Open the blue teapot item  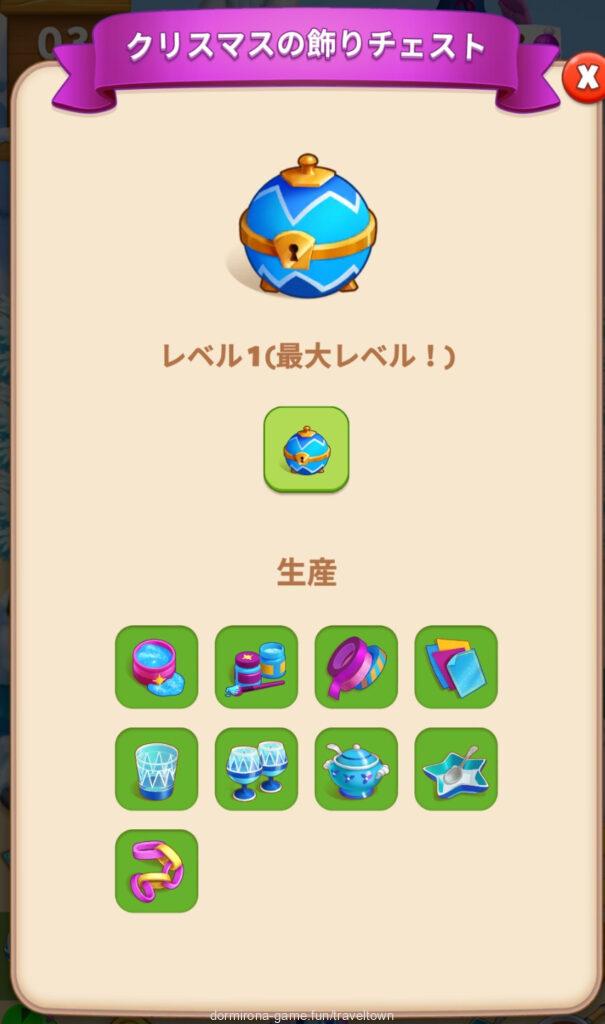(356, 768)
